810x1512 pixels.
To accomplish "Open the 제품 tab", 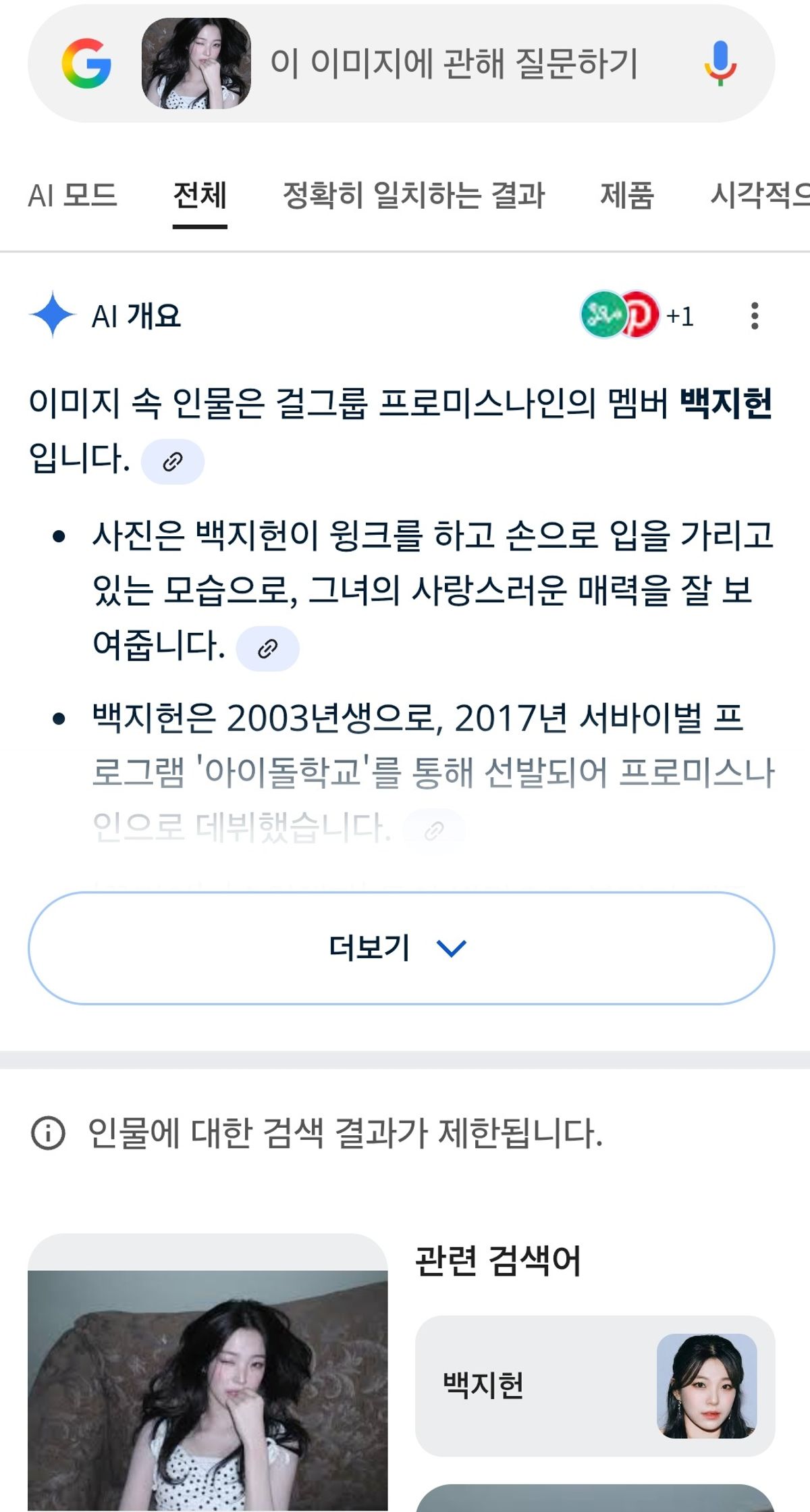I will pyautogui.click(x=627, y=196).
